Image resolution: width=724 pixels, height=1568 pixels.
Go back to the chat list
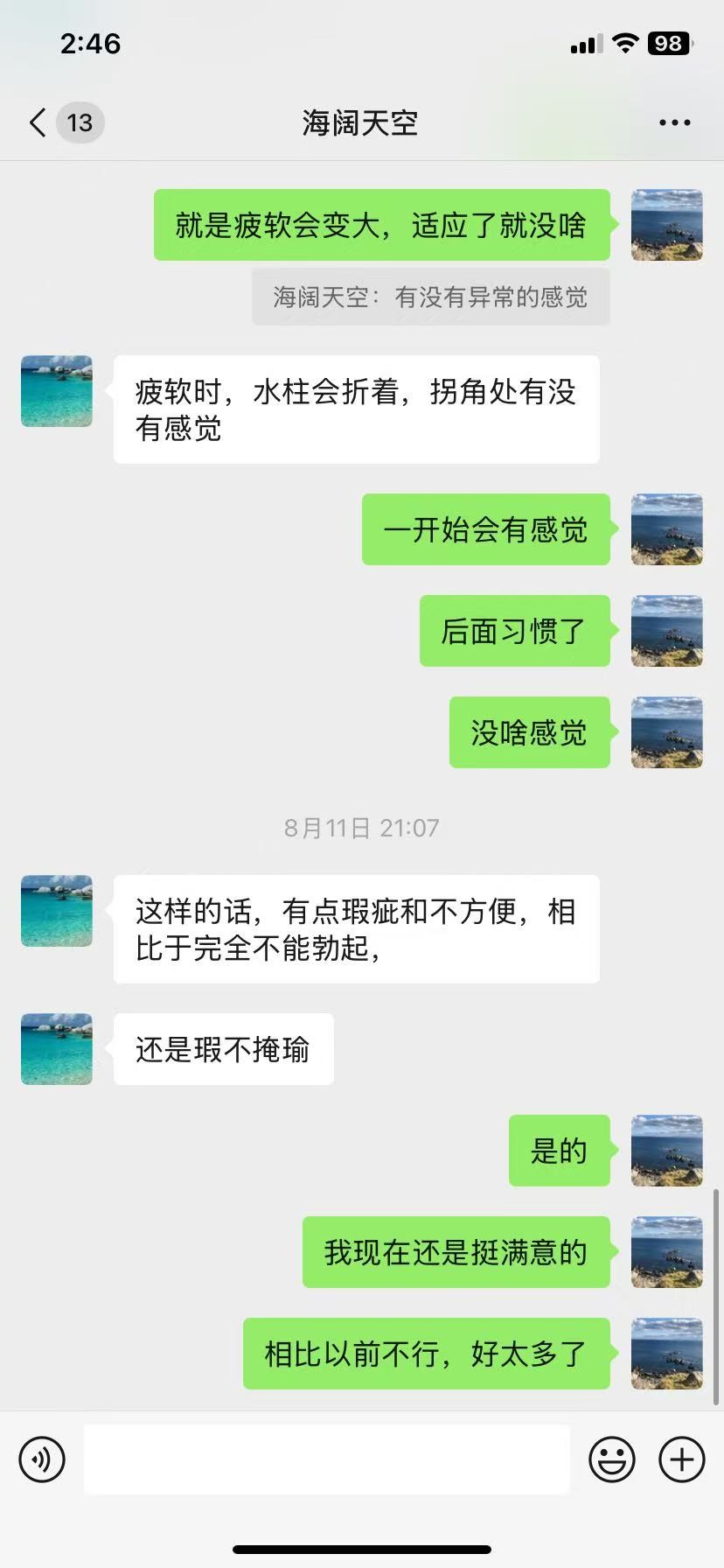(38, 122)
